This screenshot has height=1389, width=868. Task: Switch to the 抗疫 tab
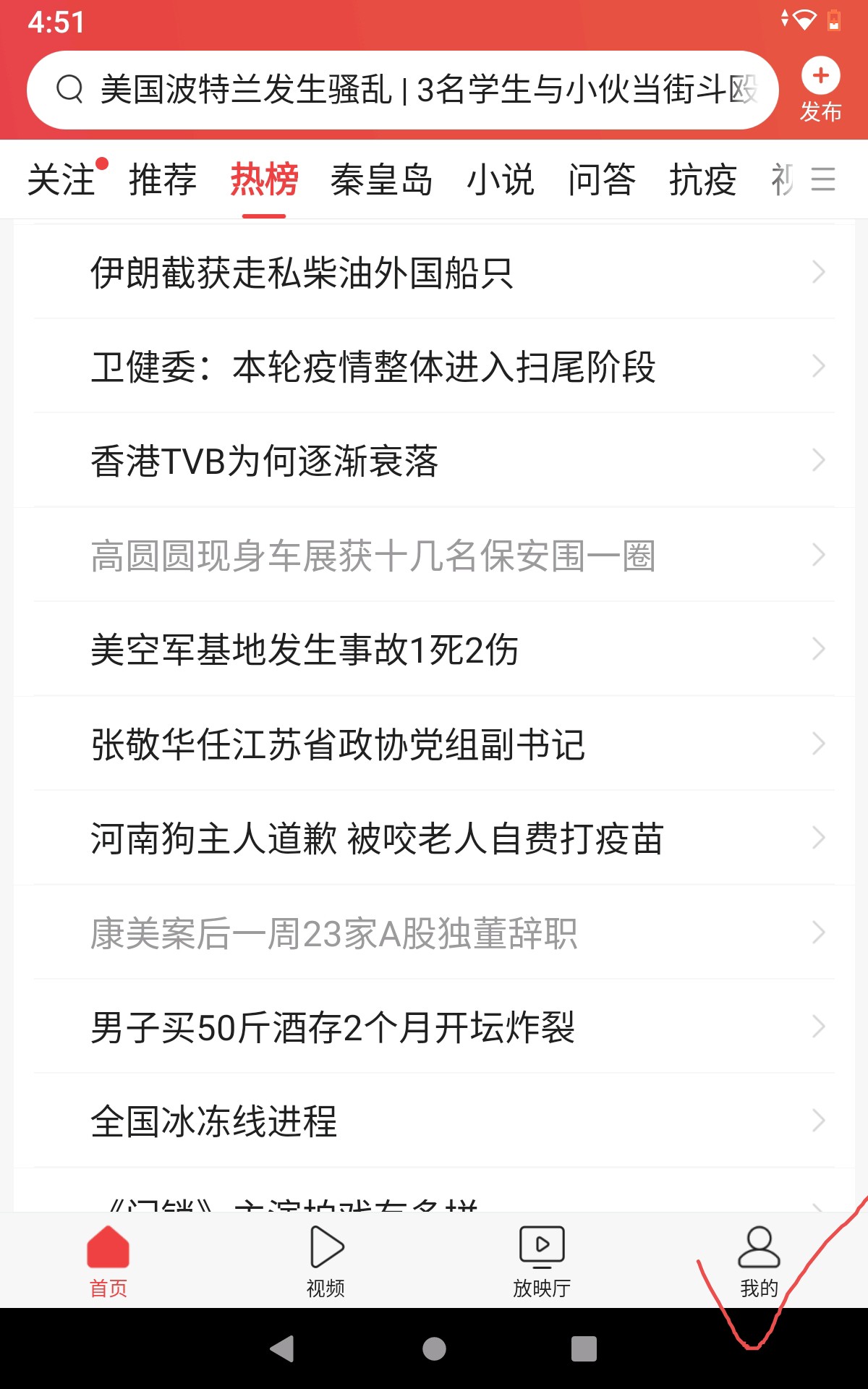702,179
